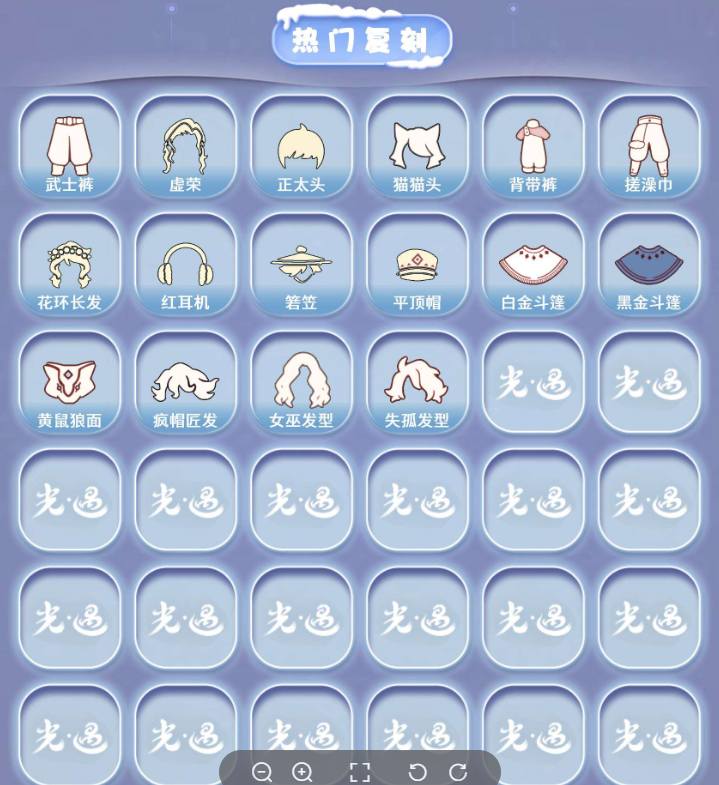Screen dimensions: 719x785
Task: Rotate the image clockwise
Action: click(x=458, y=772)
